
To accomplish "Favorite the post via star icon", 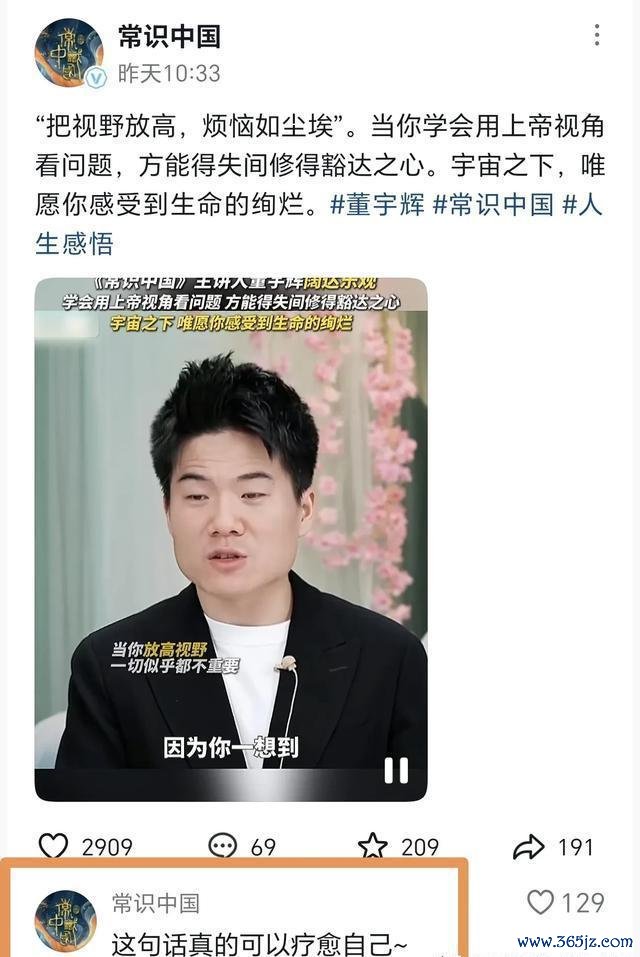I will click(x=373, y=847).
